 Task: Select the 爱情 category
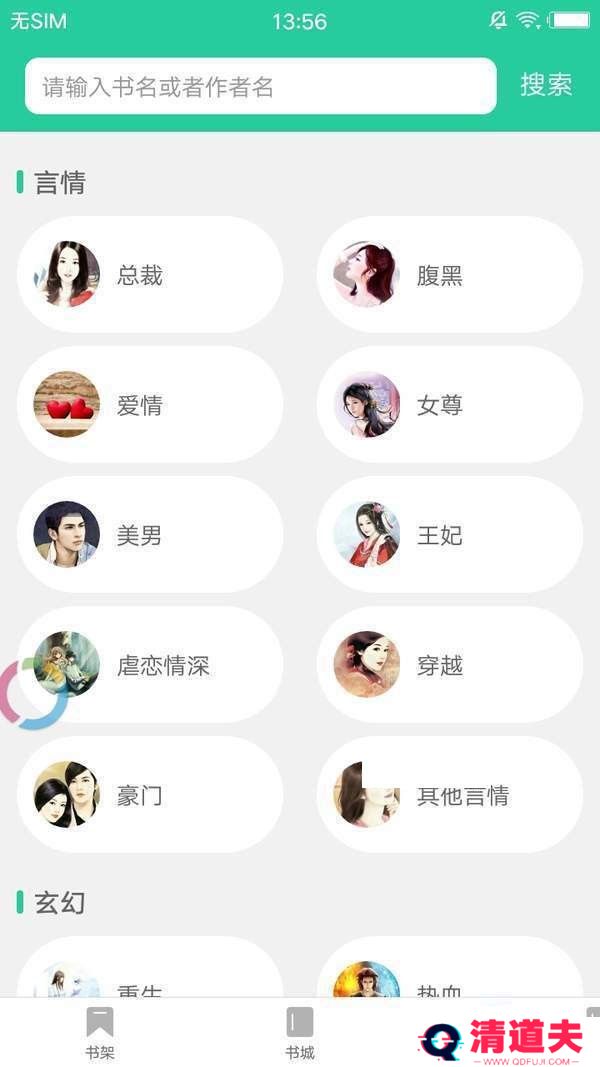150,405
